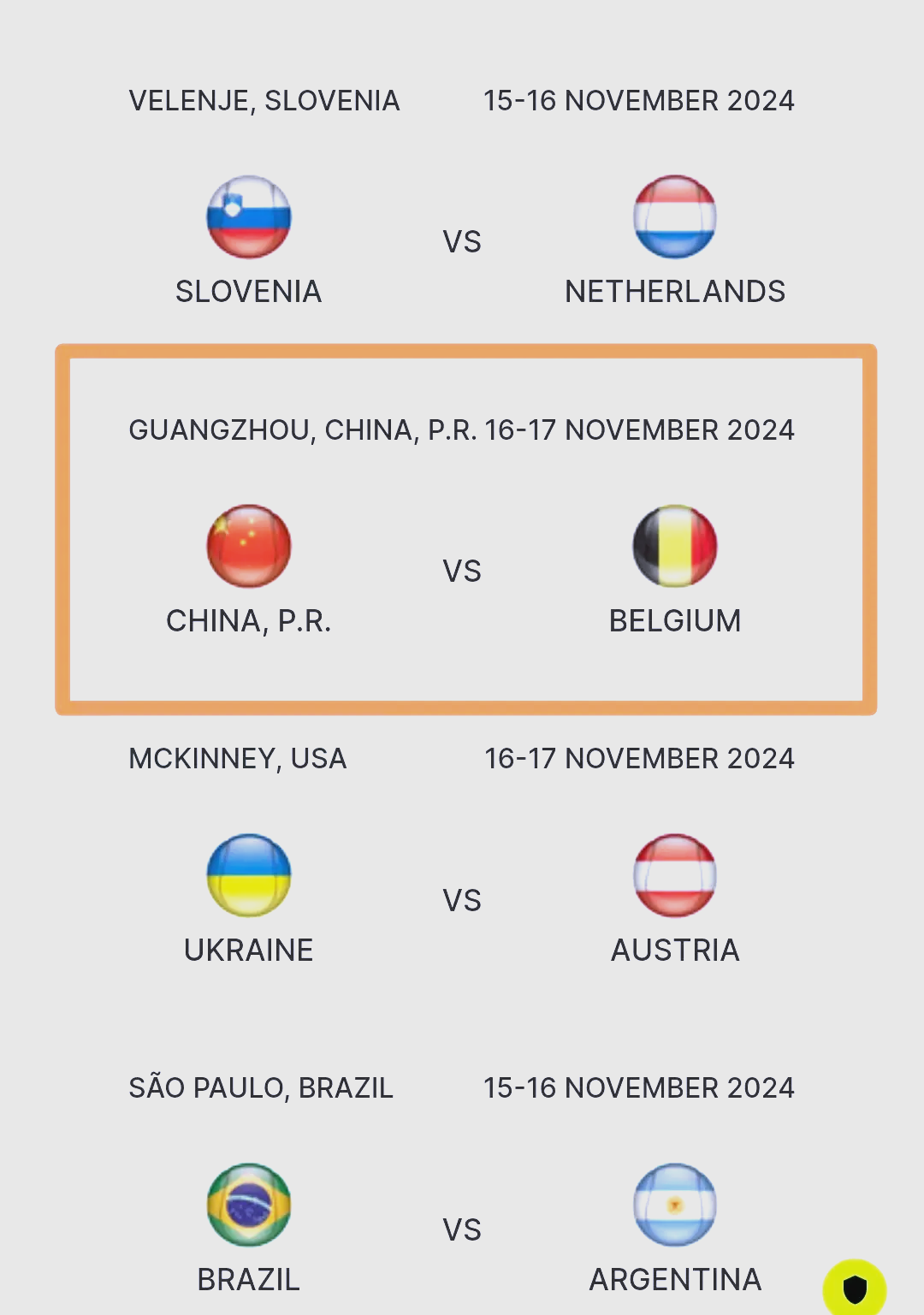Image resolution: width=924 pixels, height=1315 pixels.
Task: Open the Brazil vs Argentina tie
Action: tap(462, 1229)
